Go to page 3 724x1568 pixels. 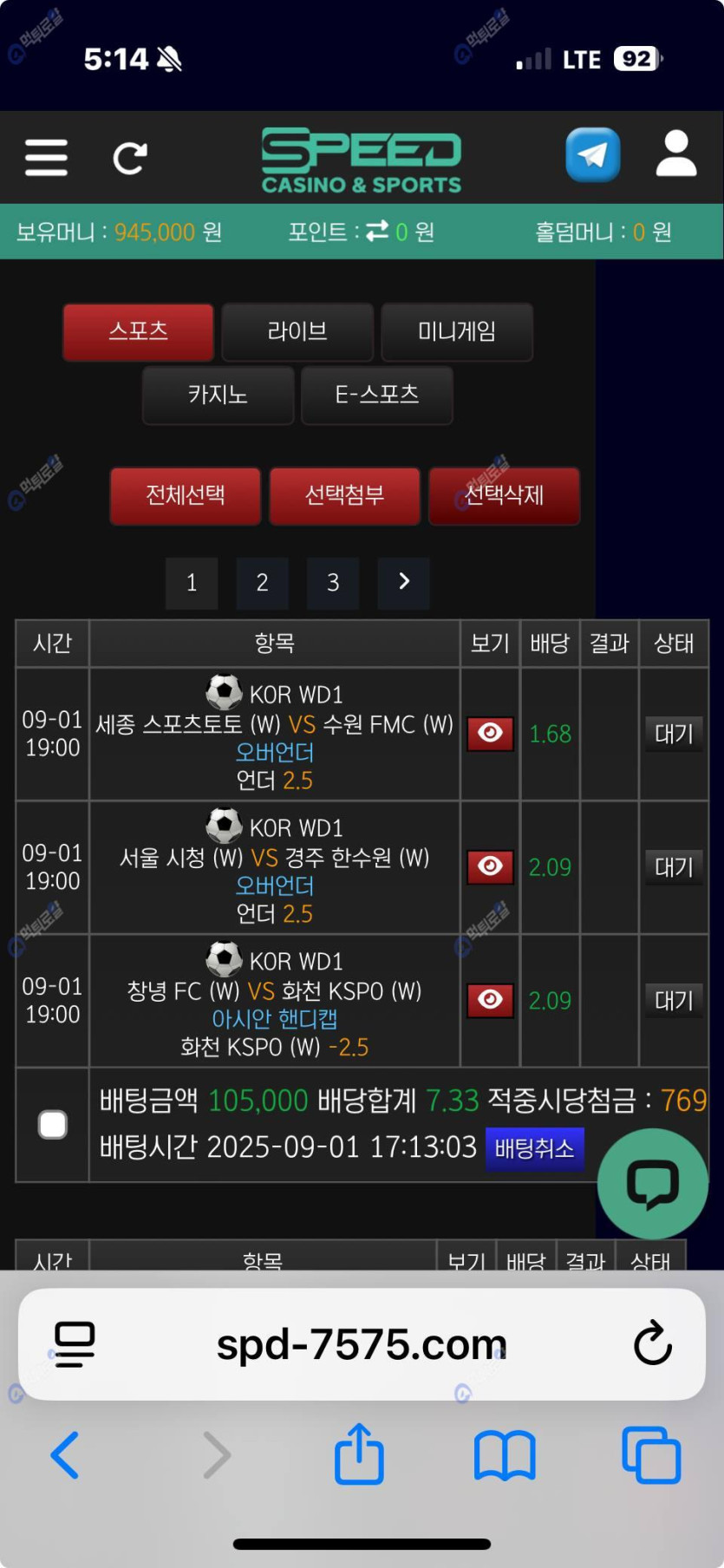point(333,582)
